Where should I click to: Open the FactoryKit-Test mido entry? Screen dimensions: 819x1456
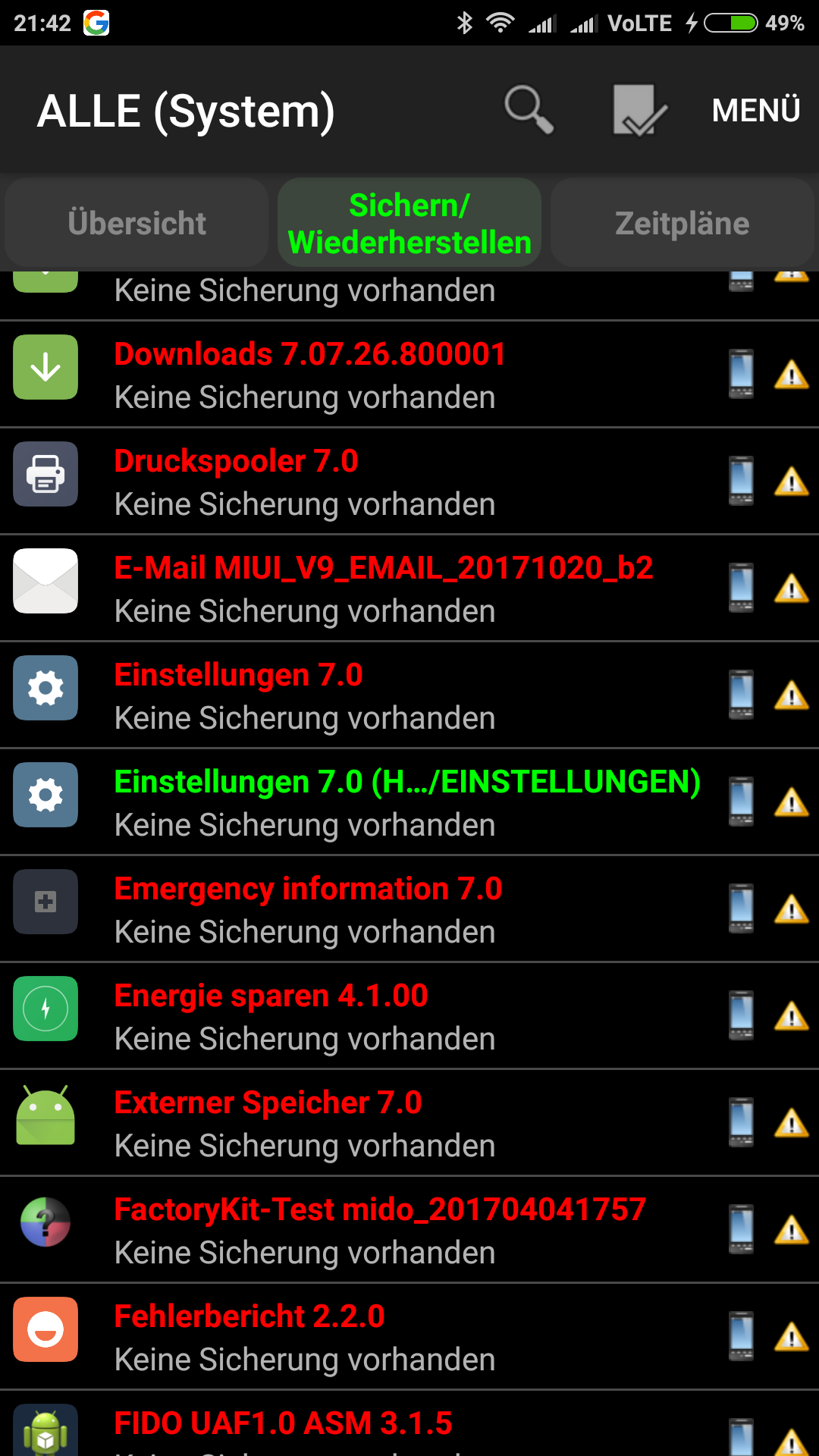click(x=379, y=1230)
